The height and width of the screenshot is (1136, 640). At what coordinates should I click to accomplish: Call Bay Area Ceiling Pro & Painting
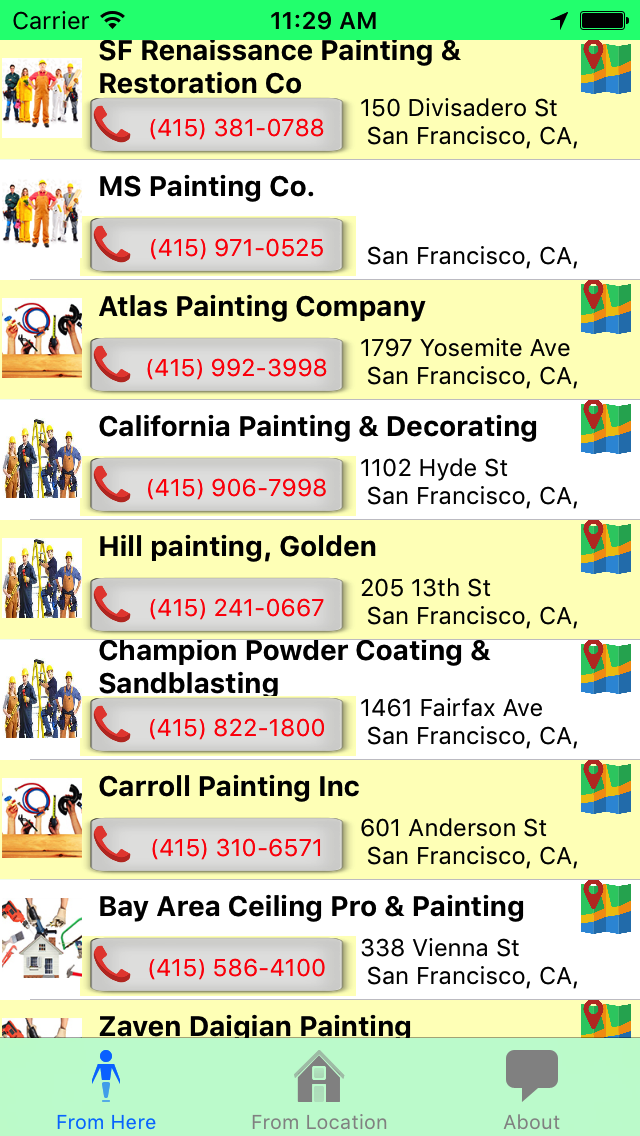coord(217,967)
